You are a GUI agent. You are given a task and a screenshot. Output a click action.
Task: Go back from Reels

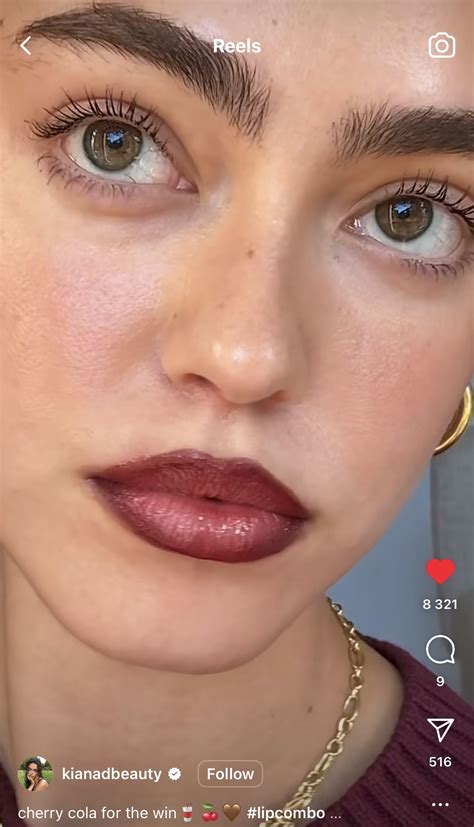(x=25, y=46)
